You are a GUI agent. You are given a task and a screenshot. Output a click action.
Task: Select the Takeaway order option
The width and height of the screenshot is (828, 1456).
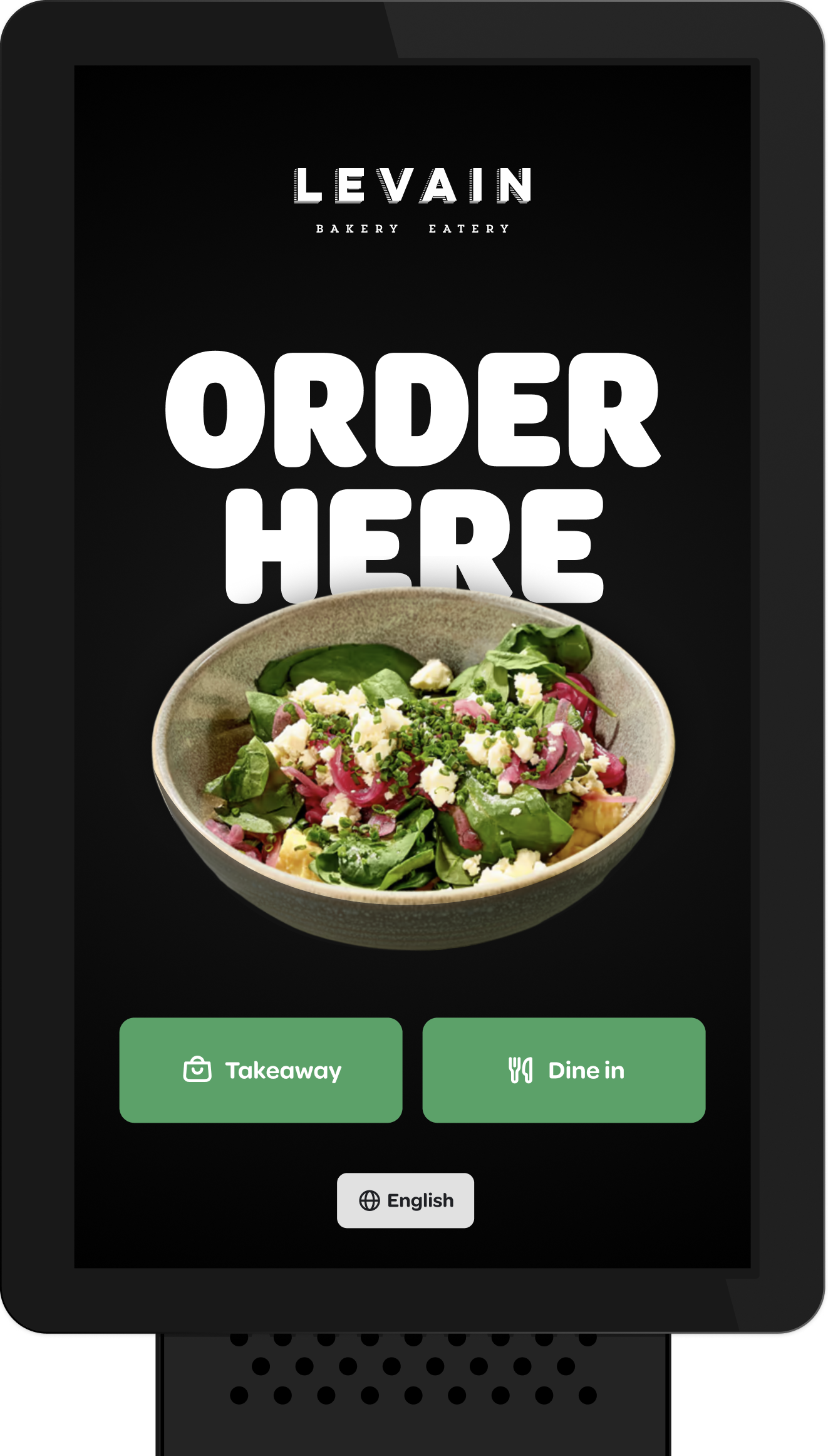[x=261, y=1070]
